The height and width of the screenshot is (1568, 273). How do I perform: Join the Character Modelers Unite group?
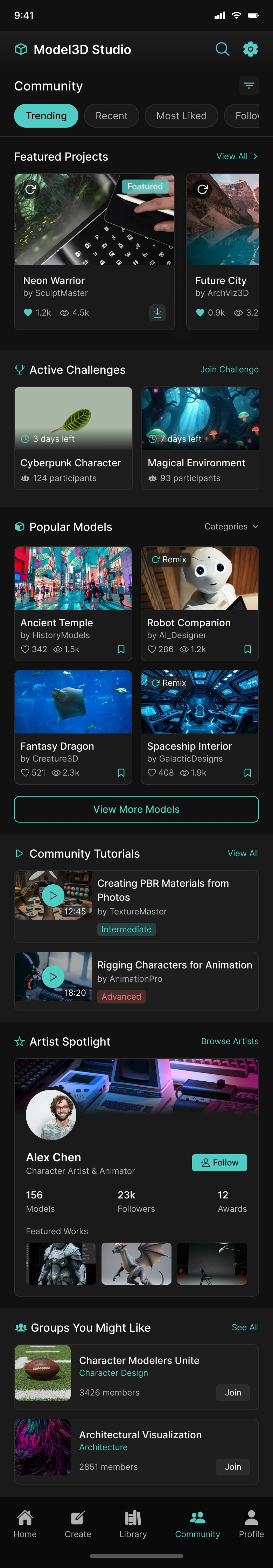[233, 1392]
